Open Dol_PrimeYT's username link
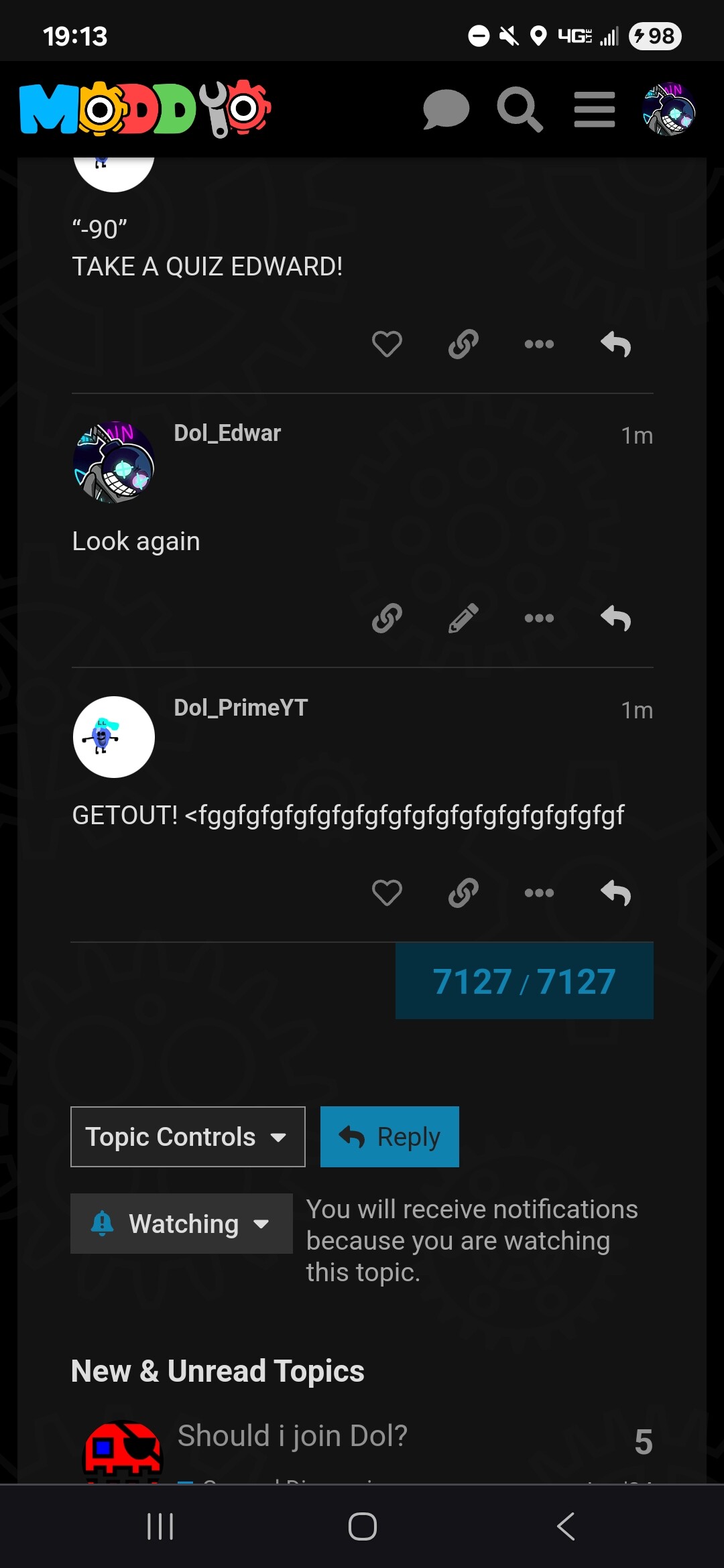This screenshot has width=724, height=1568. click(x=241, y=708)
